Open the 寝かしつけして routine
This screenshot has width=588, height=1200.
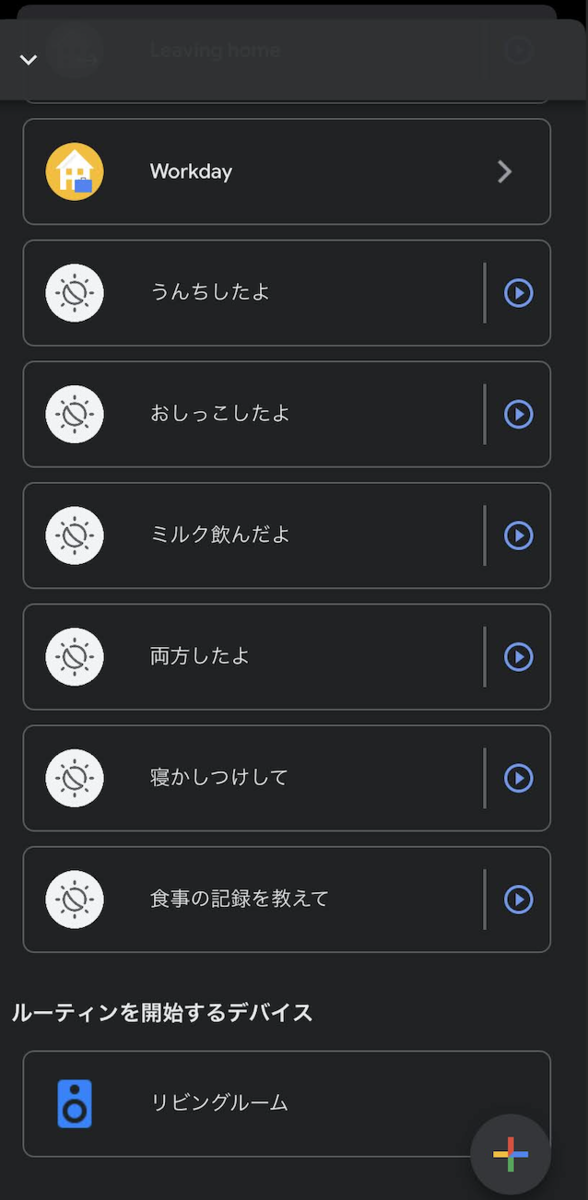pos(253,778)
